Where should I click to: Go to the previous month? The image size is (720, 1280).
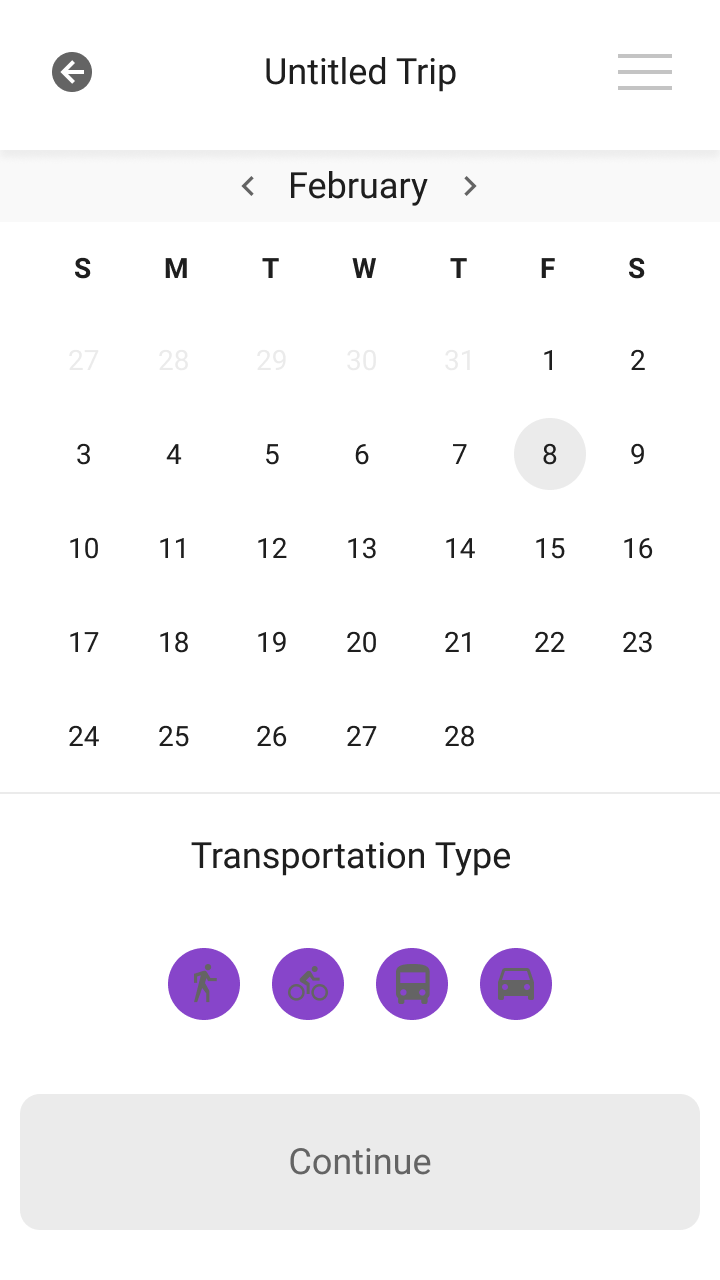249,186
